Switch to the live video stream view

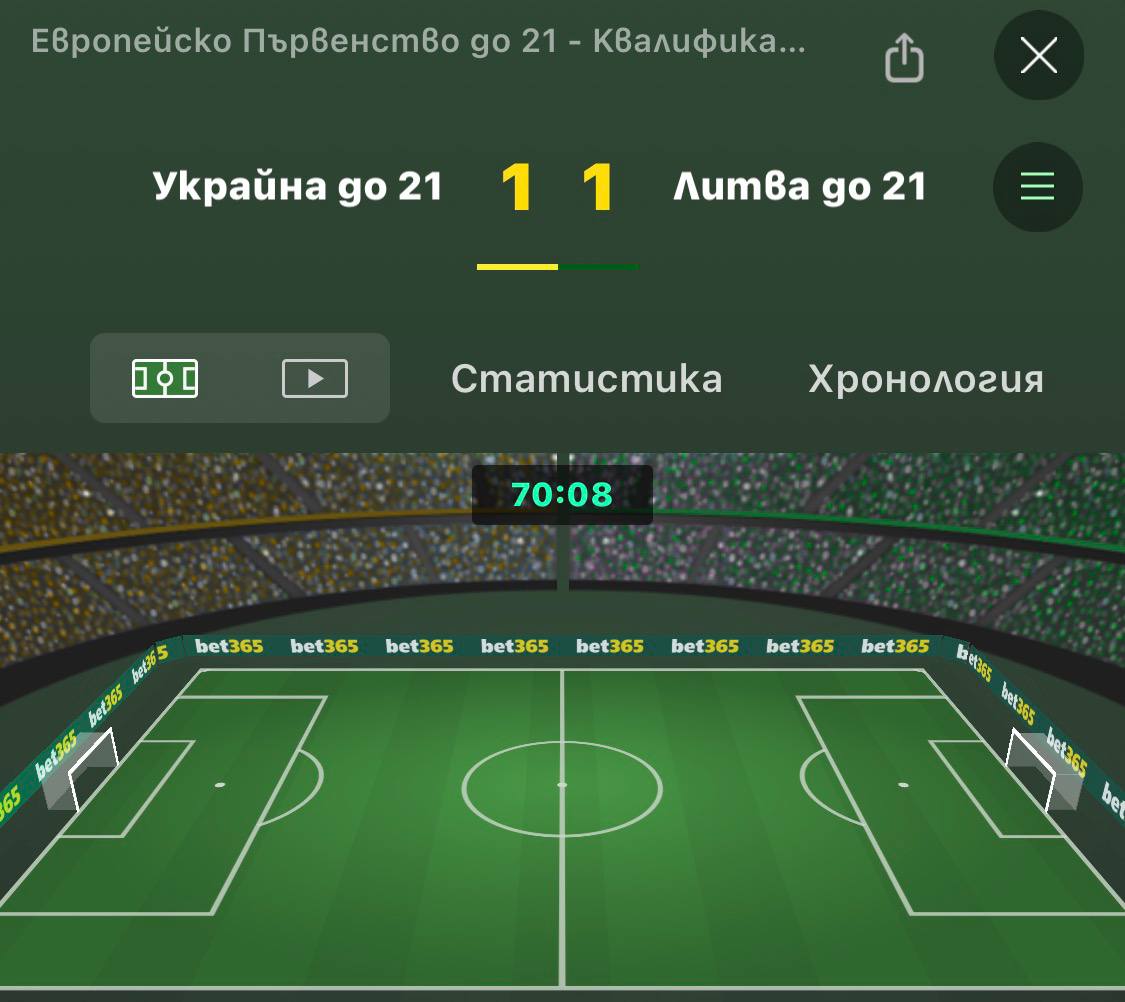pyautogui.click(x=314, y=379)
